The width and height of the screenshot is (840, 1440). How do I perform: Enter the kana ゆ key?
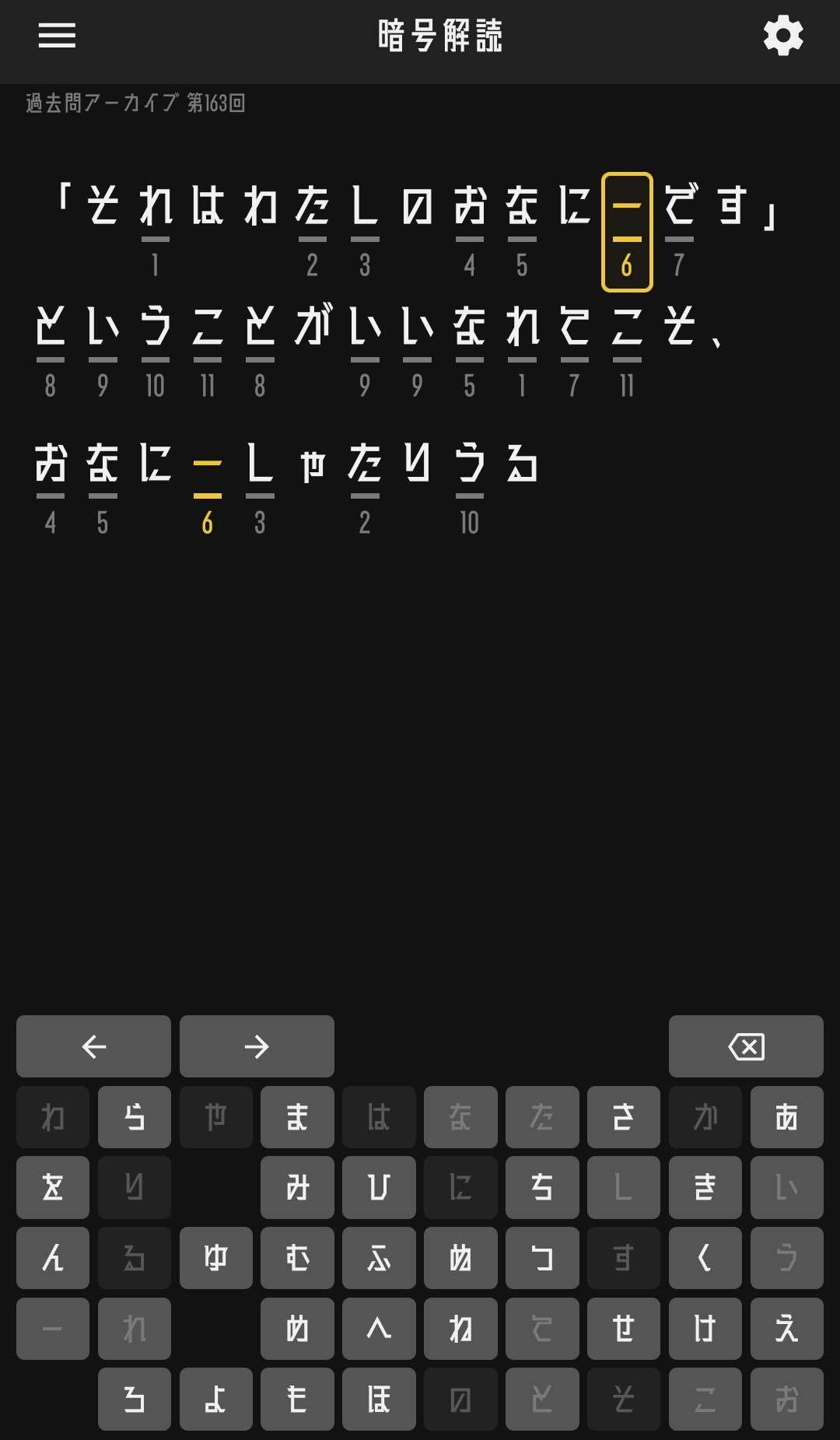pos(215,1258)
